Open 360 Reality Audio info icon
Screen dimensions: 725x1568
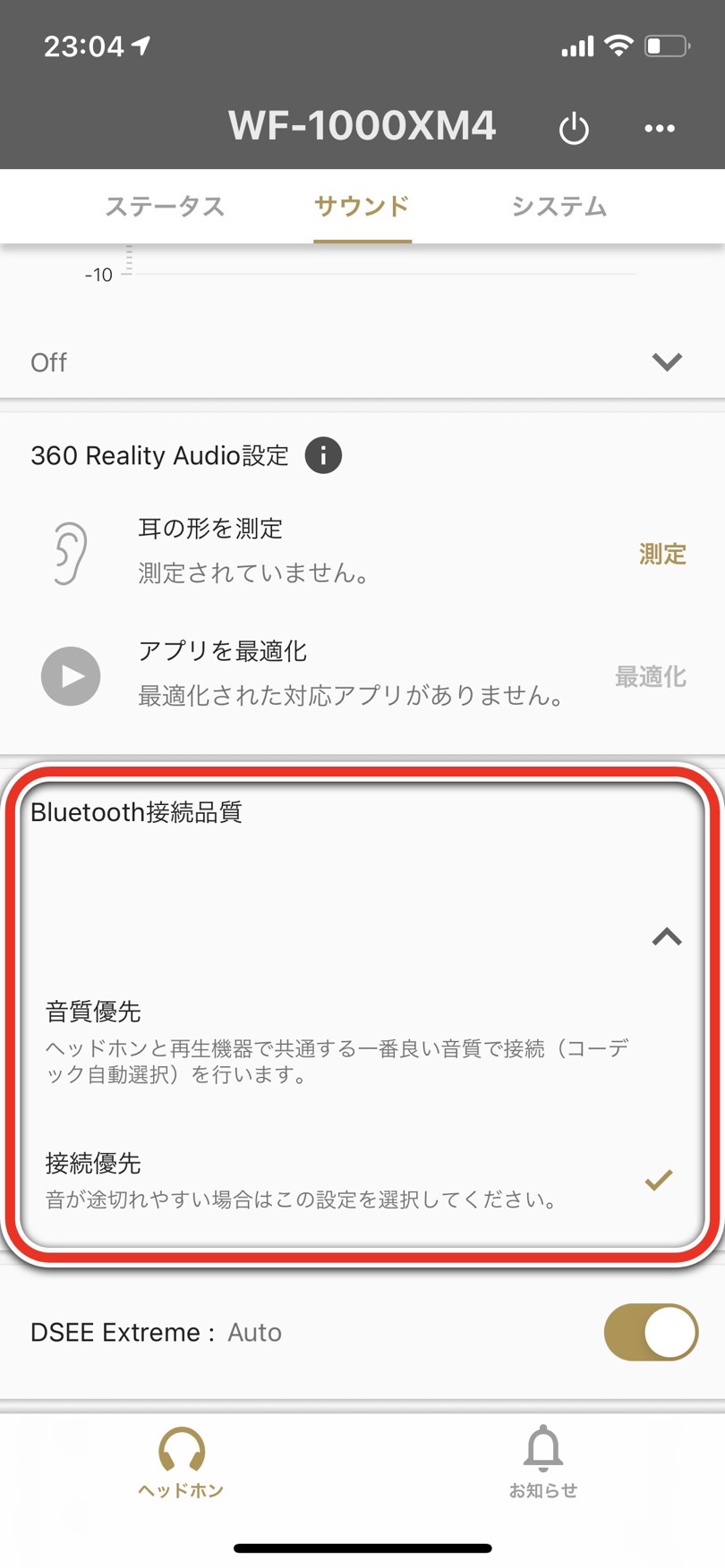click(x=323, y=455)
